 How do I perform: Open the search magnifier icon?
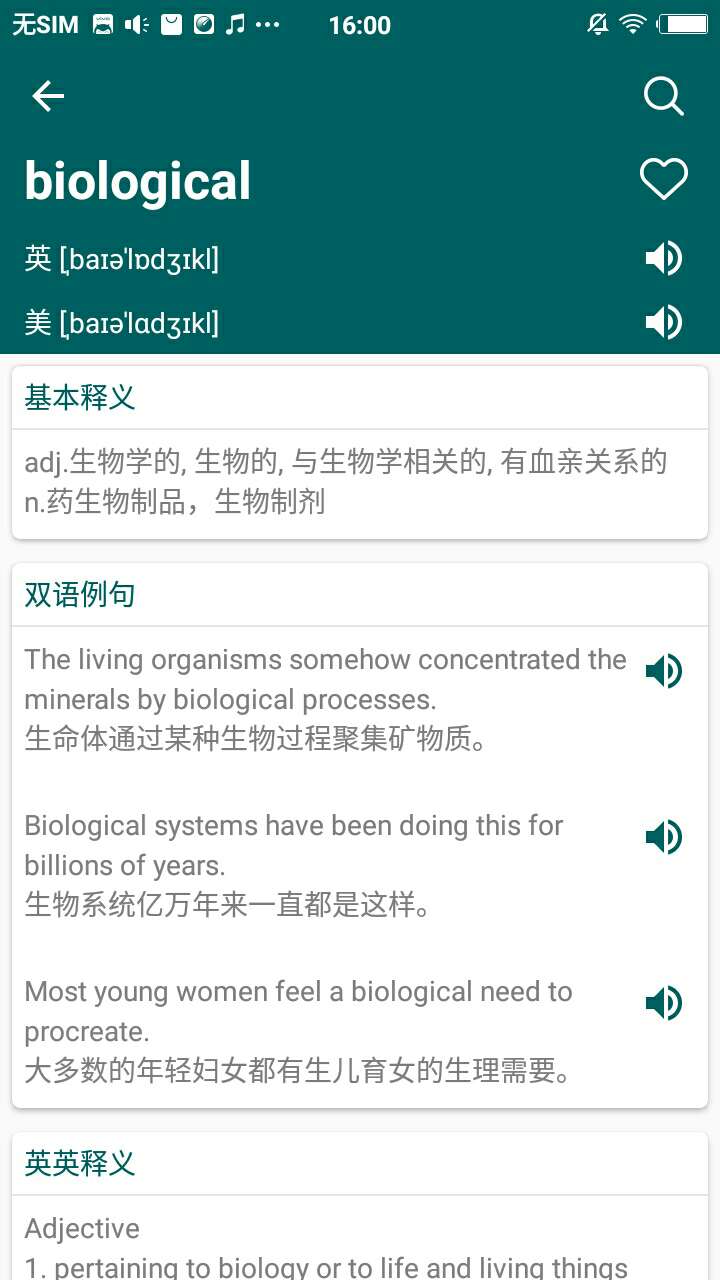663,96
